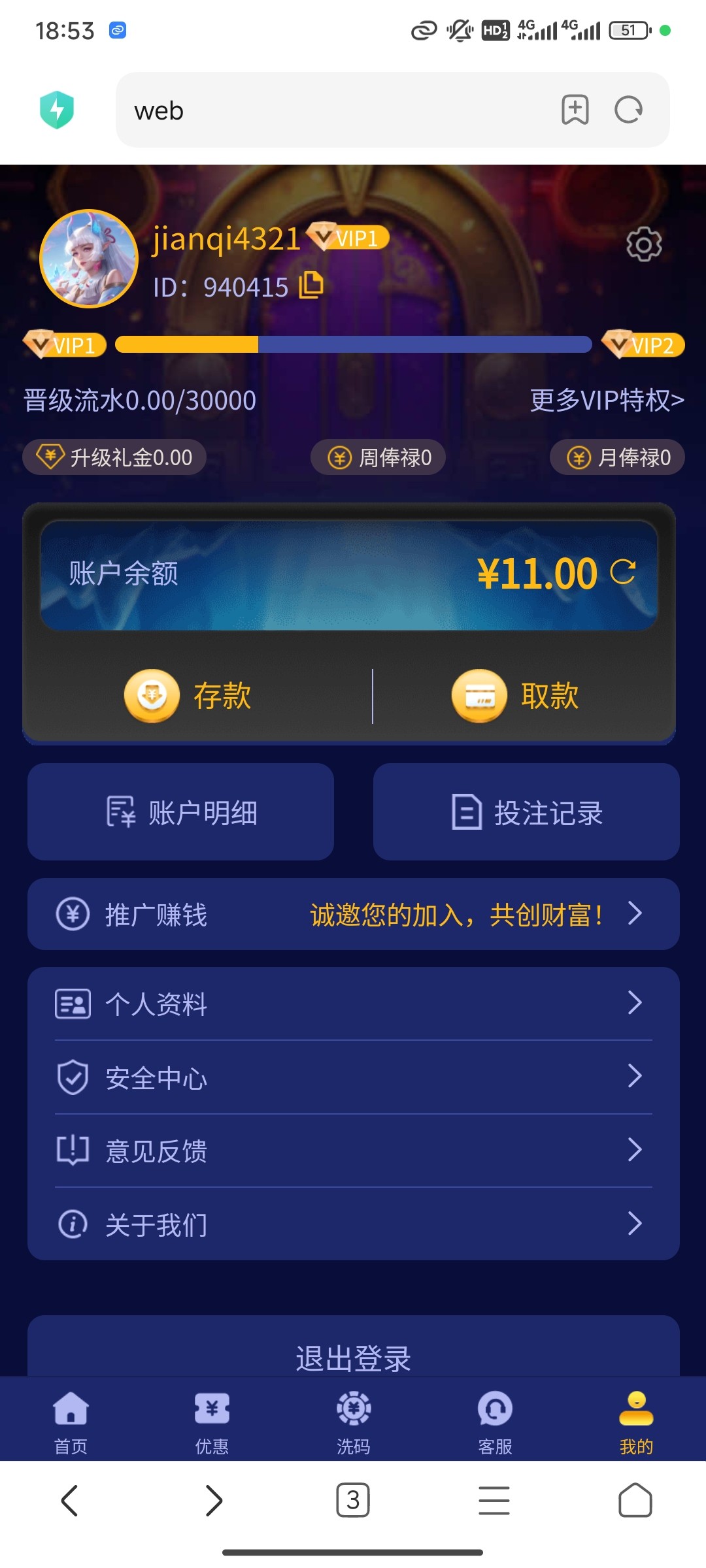706x1568 pixels.
Task: View 更多VIP特权 privileges
Action: point(607,400)
